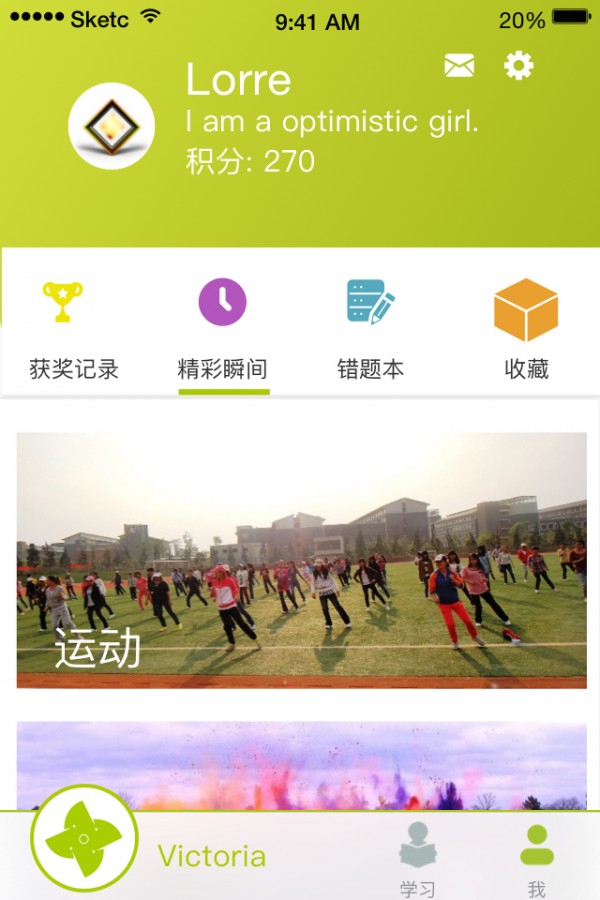Tap Lorre's profile avatar
The height and width of the screenshot is (900, 600).
111,126
